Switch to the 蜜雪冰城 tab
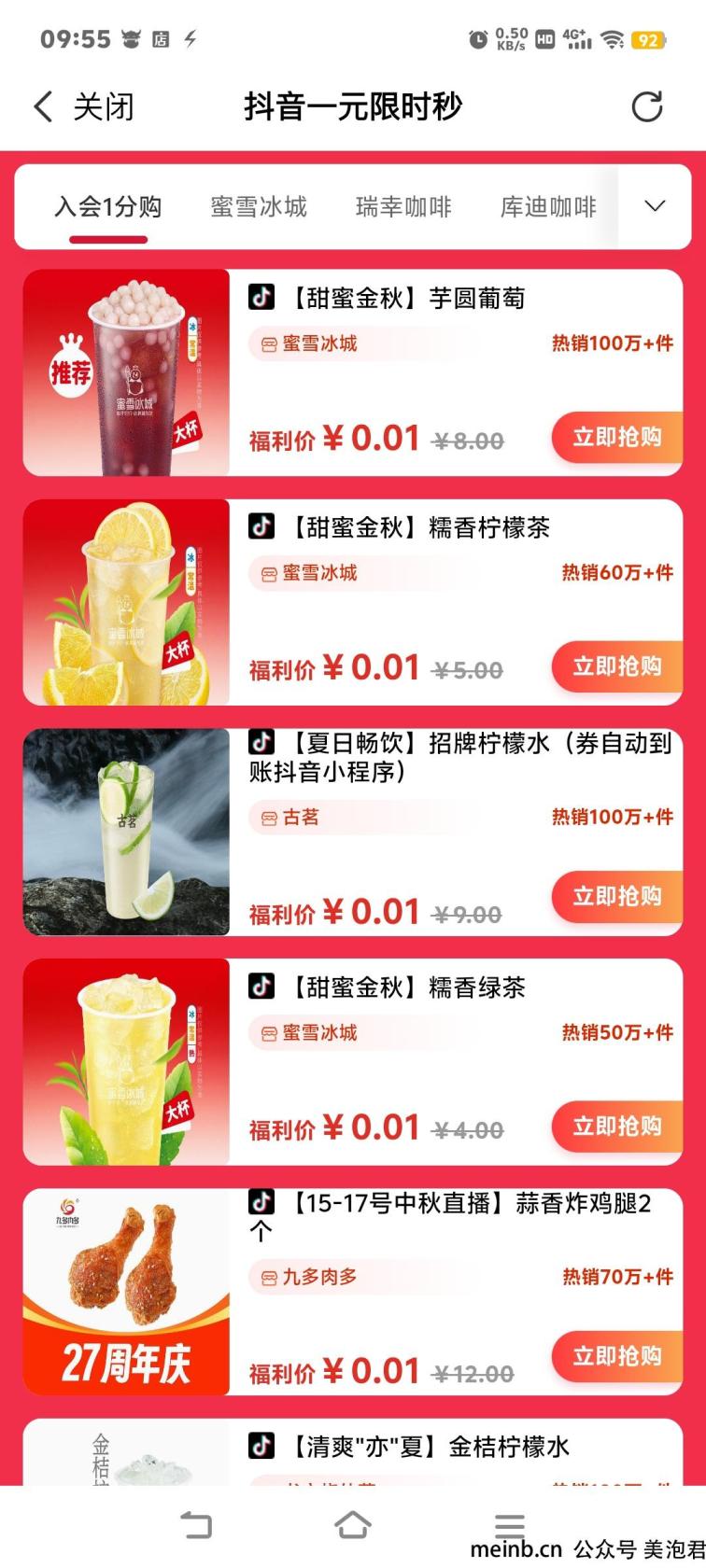Screen dimensions: 706x1568 [x=258, y=206]
